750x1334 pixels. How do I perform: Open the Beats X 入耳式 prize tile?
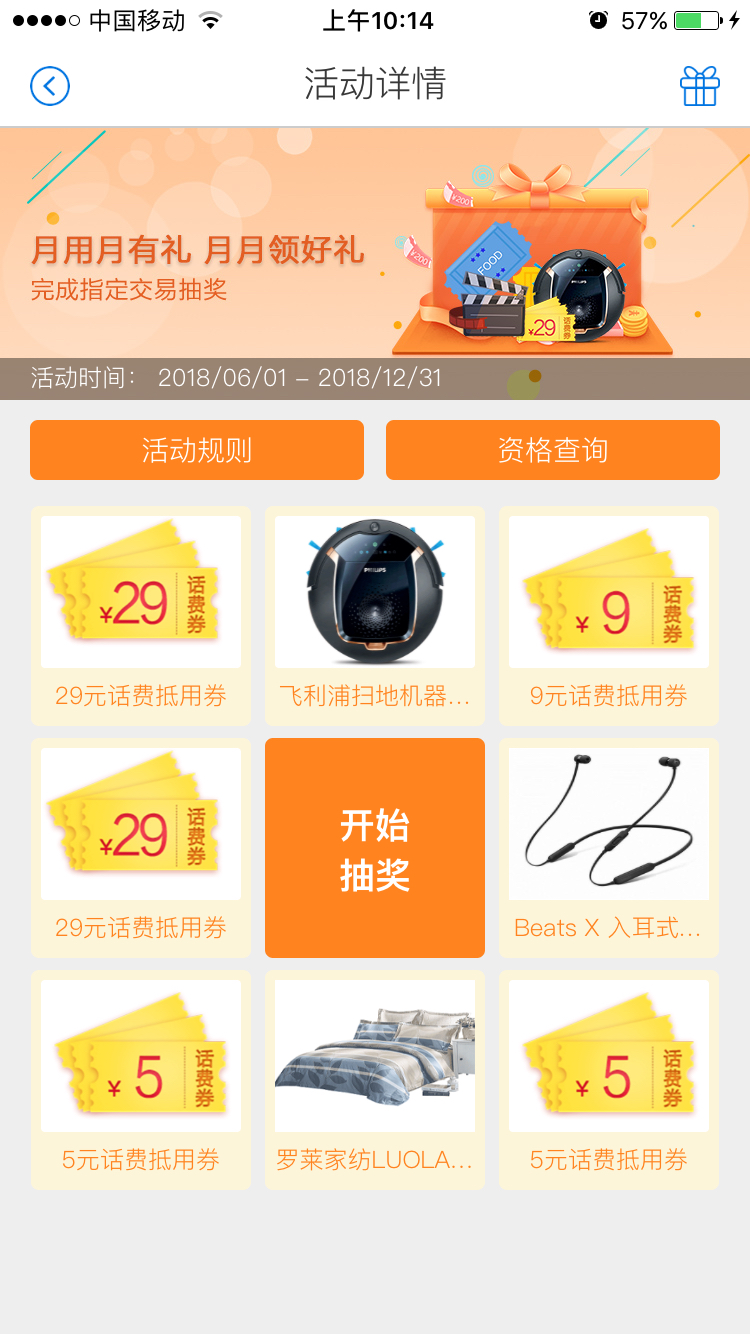coord(609,848)
